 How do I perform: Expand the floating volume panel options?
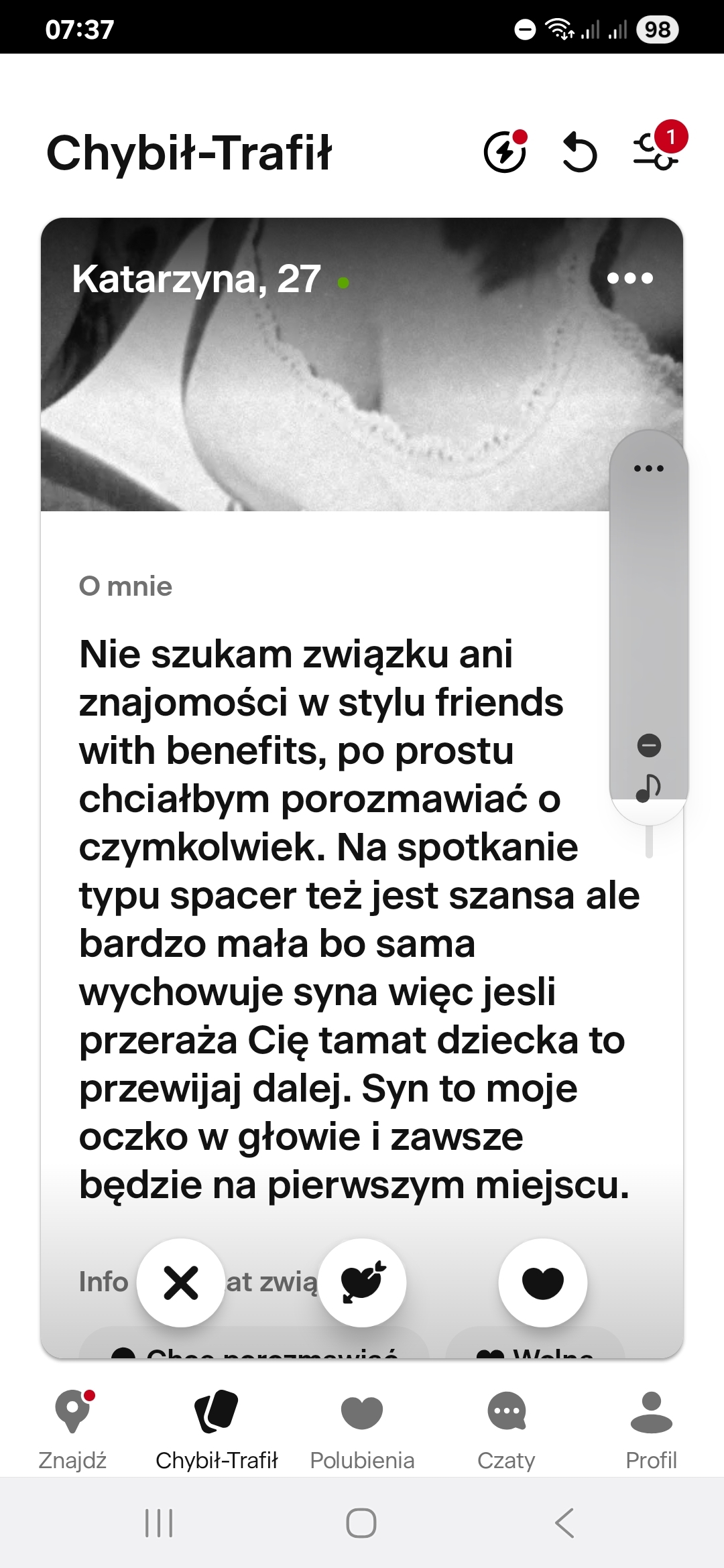(648, 468)
